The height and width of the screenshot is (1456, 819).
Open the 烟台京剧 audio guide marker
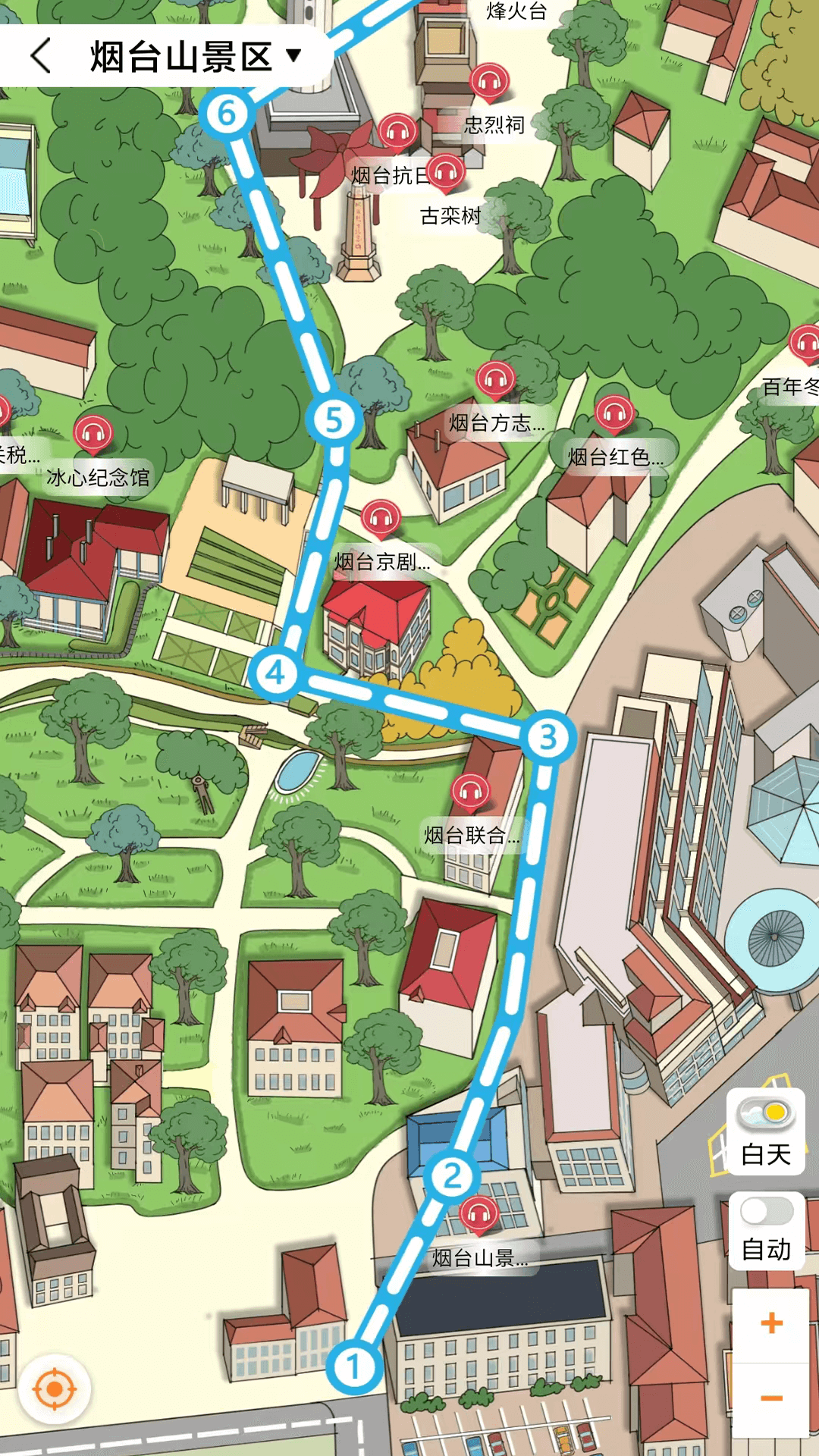pyautogui.click(x=381, y=518)
